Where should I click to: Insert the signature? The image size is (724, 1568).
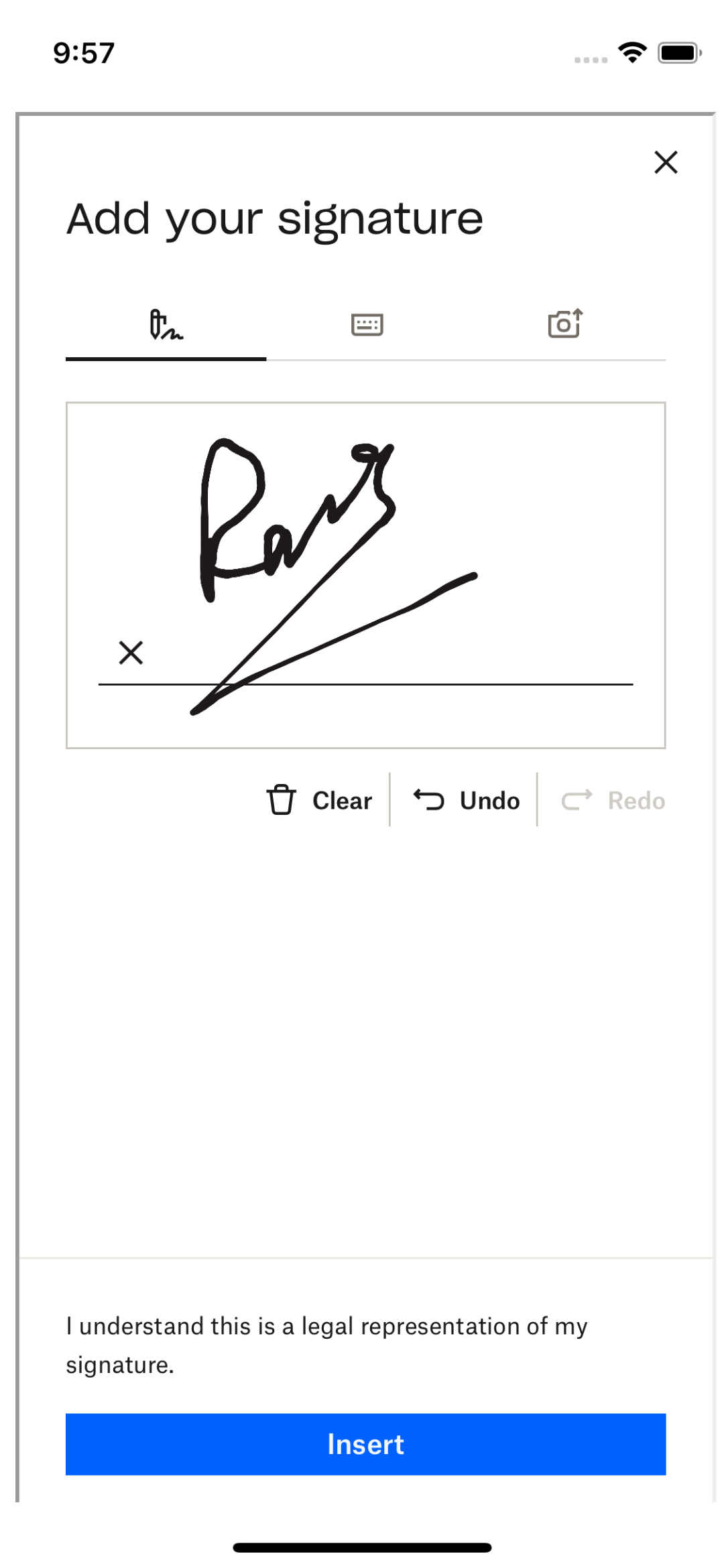(x=365, y=1444)
